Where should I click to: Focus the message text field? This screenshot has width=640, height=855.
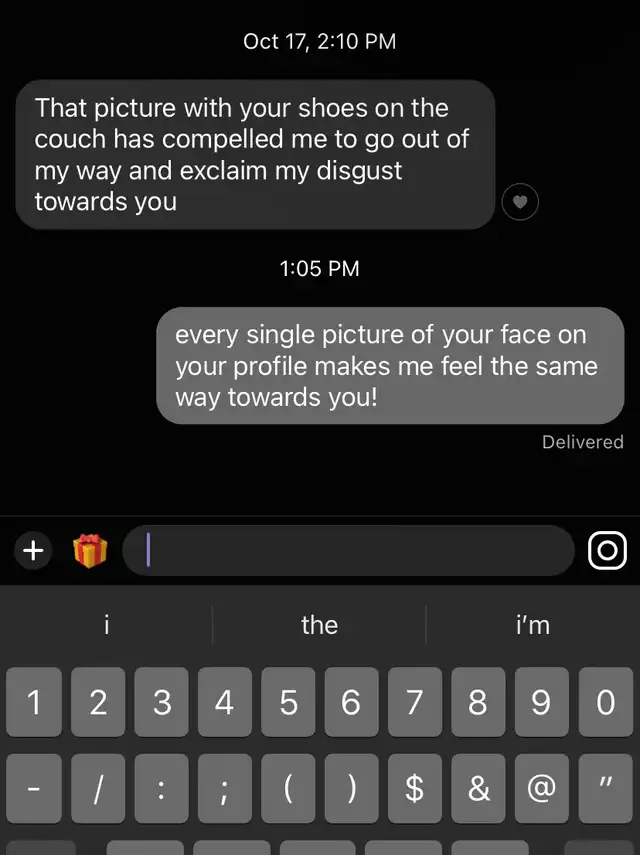tap(348, 550)
